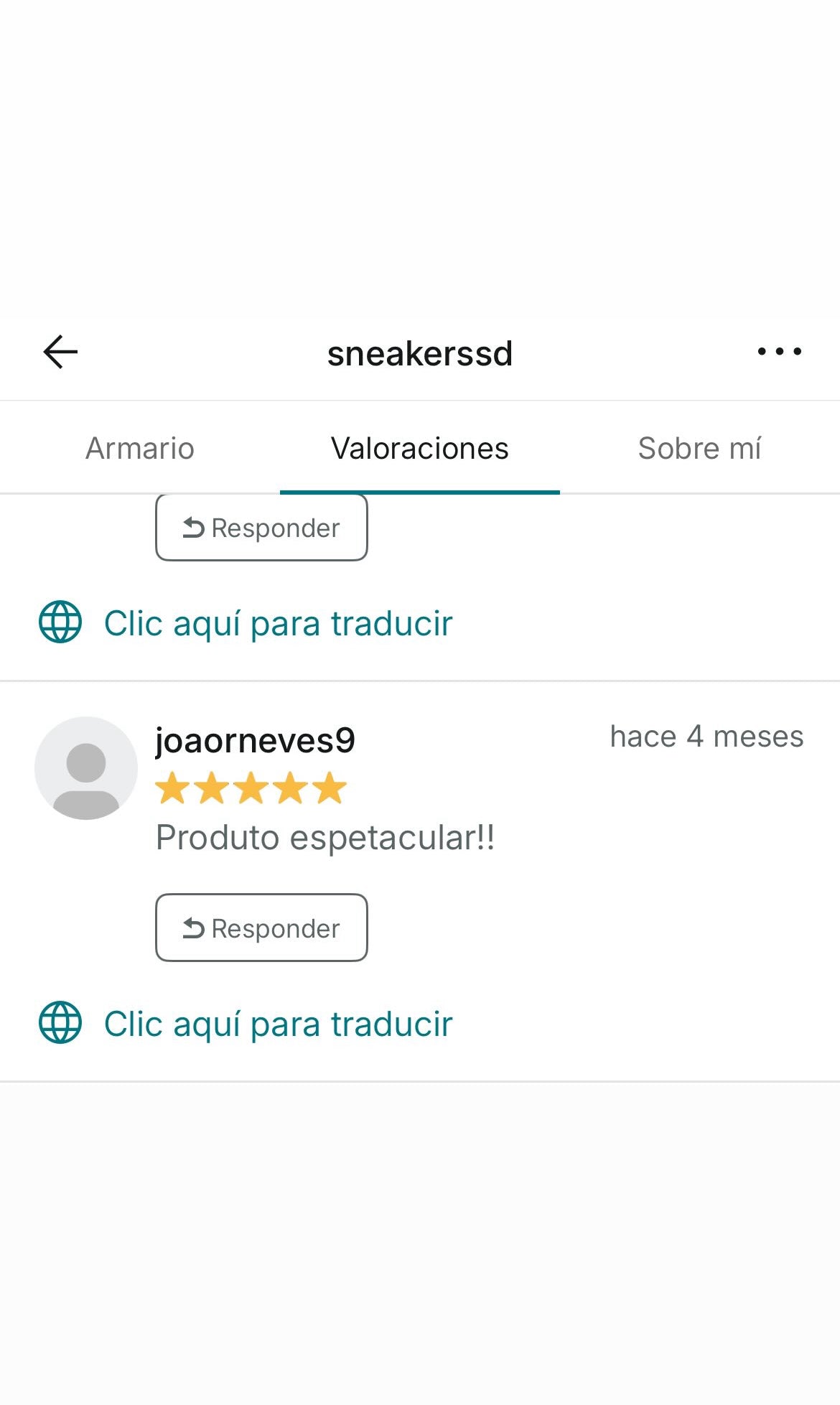Go back using the arrow icon
The height and width of the screenshot is (1405, 840).
pyautogui.click(x=60, y=352)
